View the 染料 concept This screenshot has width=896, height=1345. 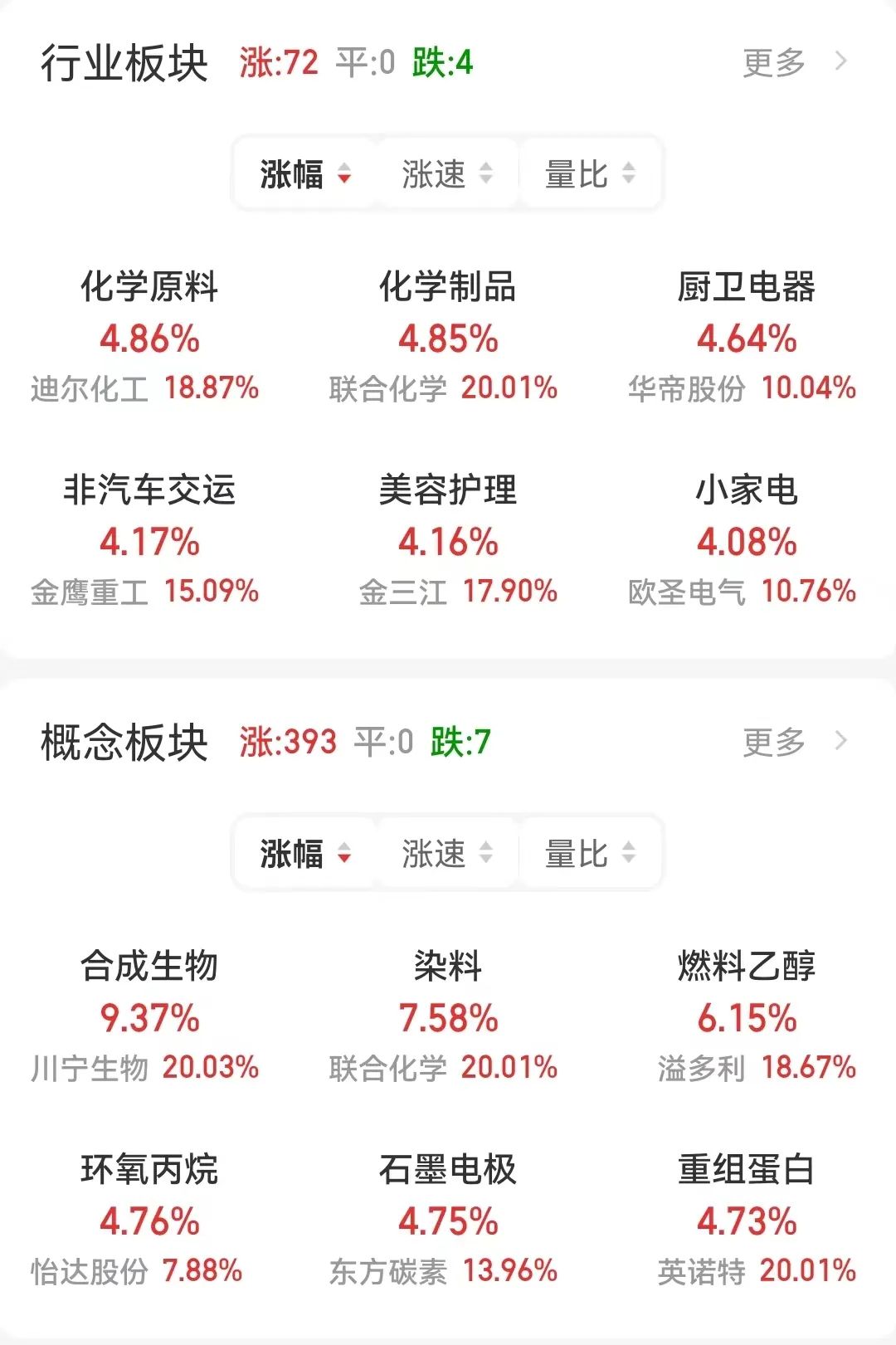point(448,1016)
